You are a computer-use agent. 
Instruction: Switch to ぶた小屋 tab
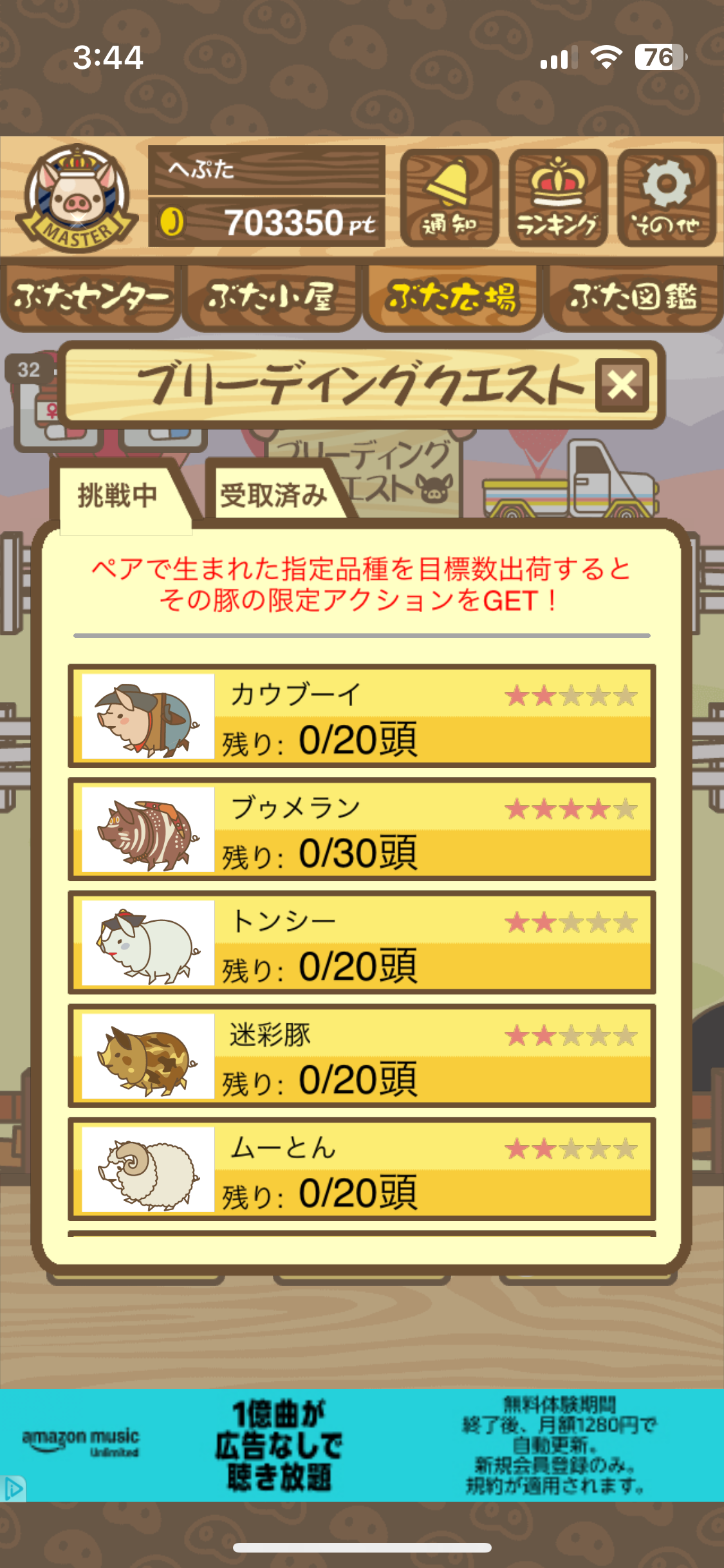[x=271, y=297]
